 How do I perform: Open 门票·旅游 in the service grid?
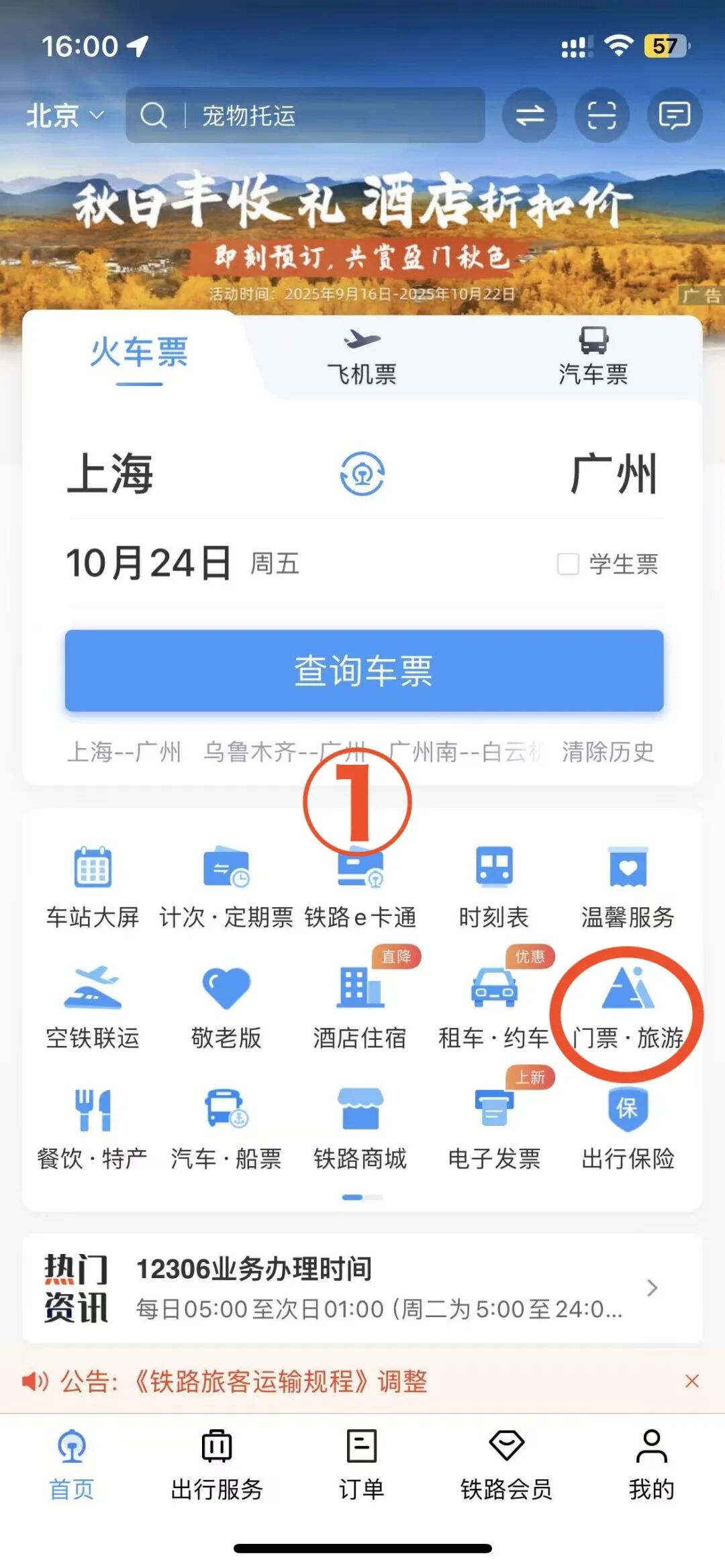(x=628, y=1008)
